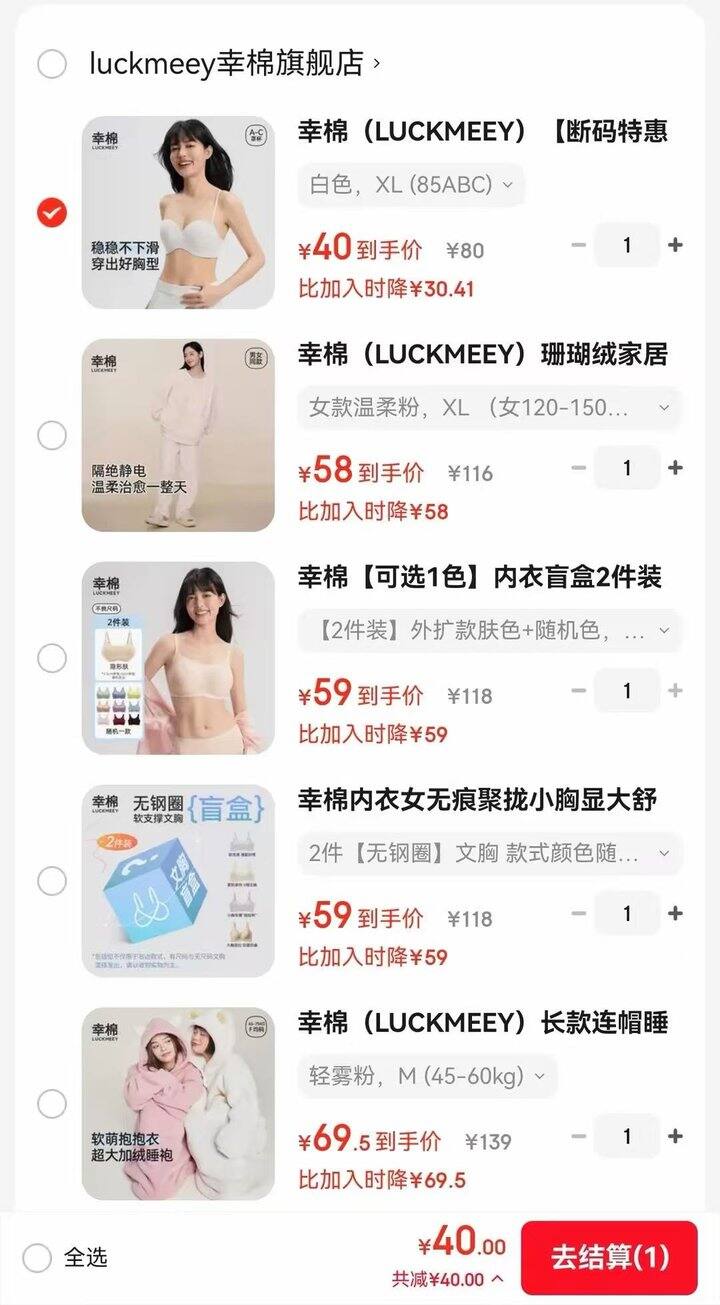Image resolution: width=720 pixels, height=1305 pixels.
Task: Change the 2件【无钢圈】文胸 variant
Action: coord(490,854)
